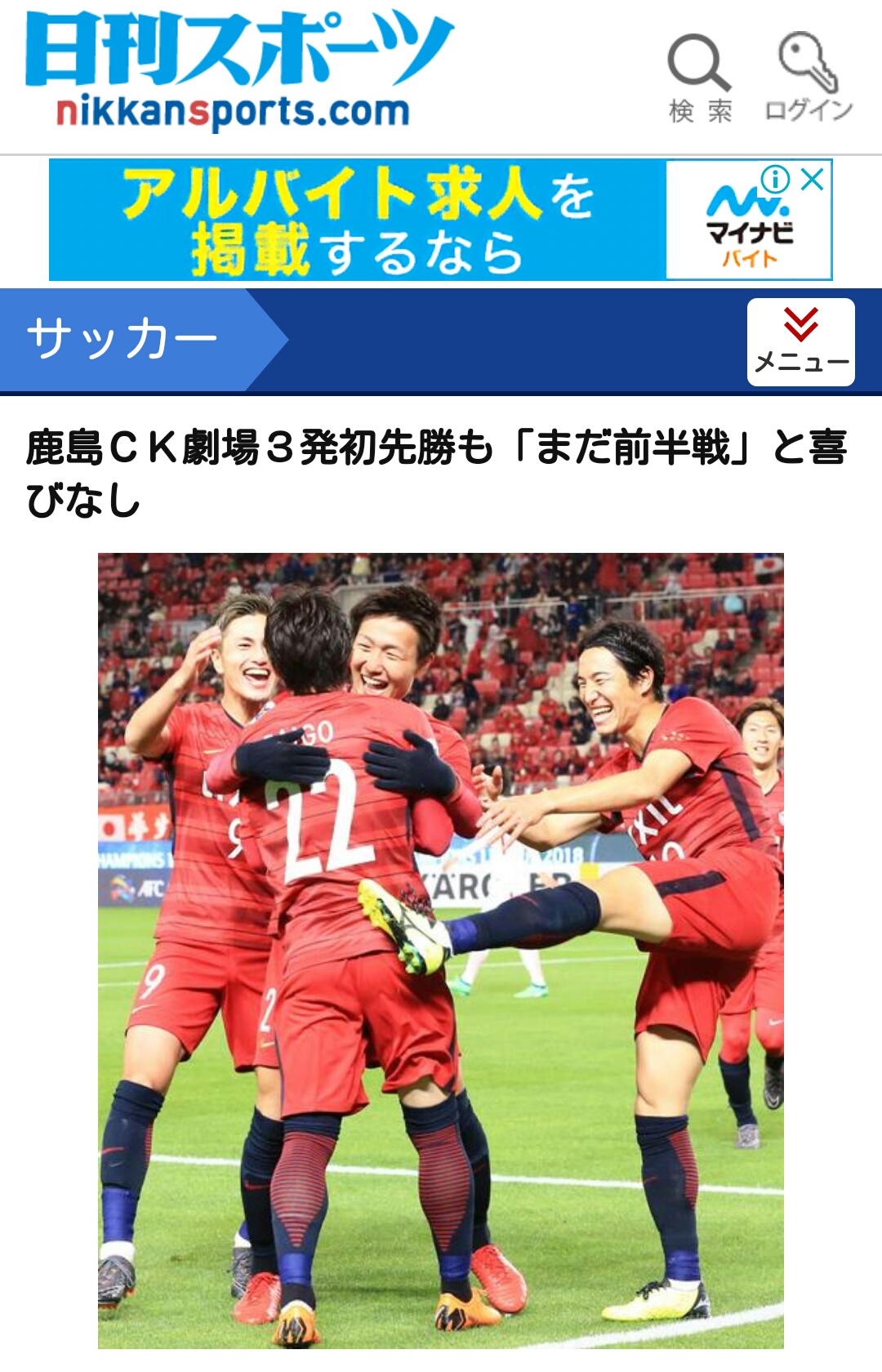
Task: Go to the Nikkan Sports homepage via the logo
Action: click(237, 70)
